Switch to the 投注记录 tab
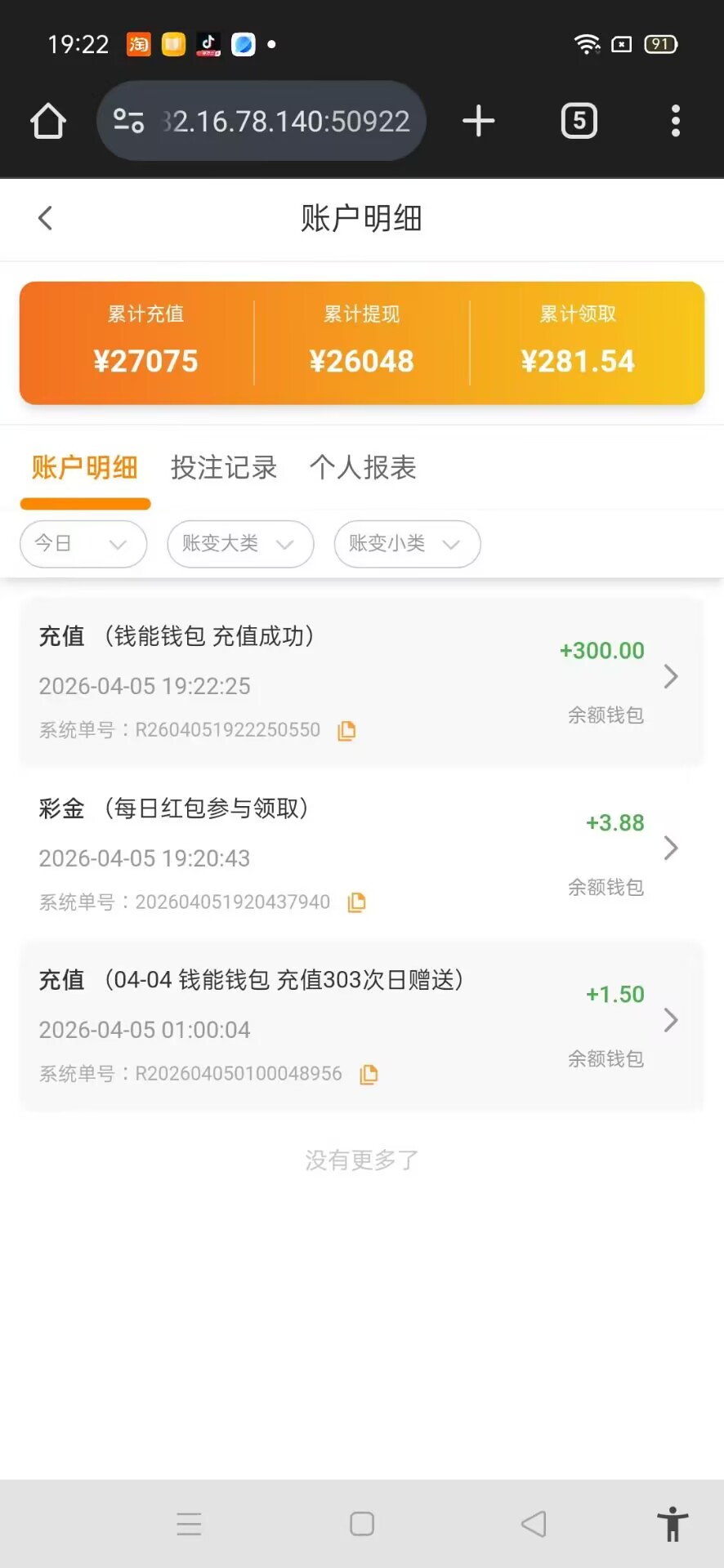 coord(223,468)
